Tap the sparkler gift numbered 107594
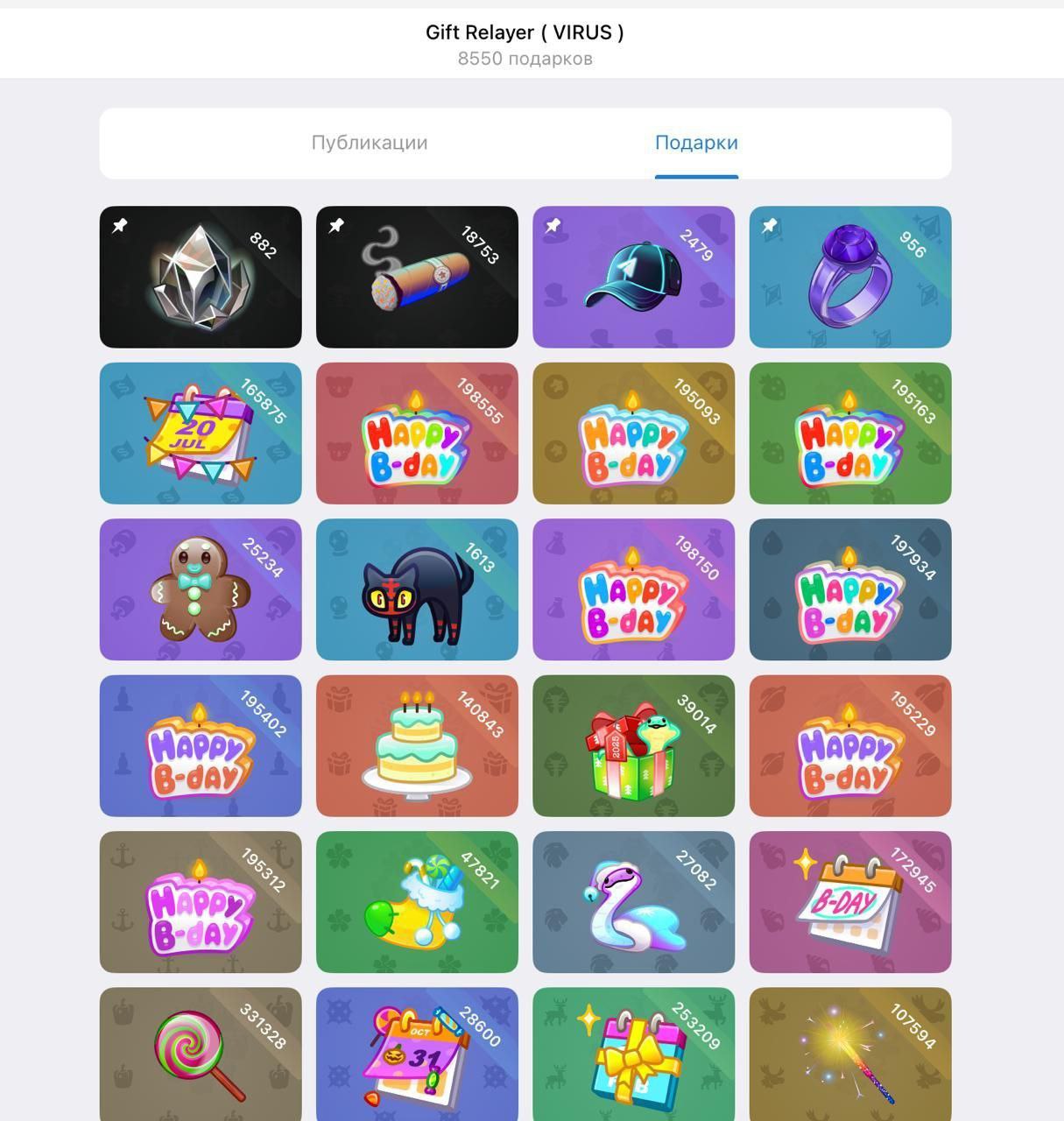 click(849, 1055)
